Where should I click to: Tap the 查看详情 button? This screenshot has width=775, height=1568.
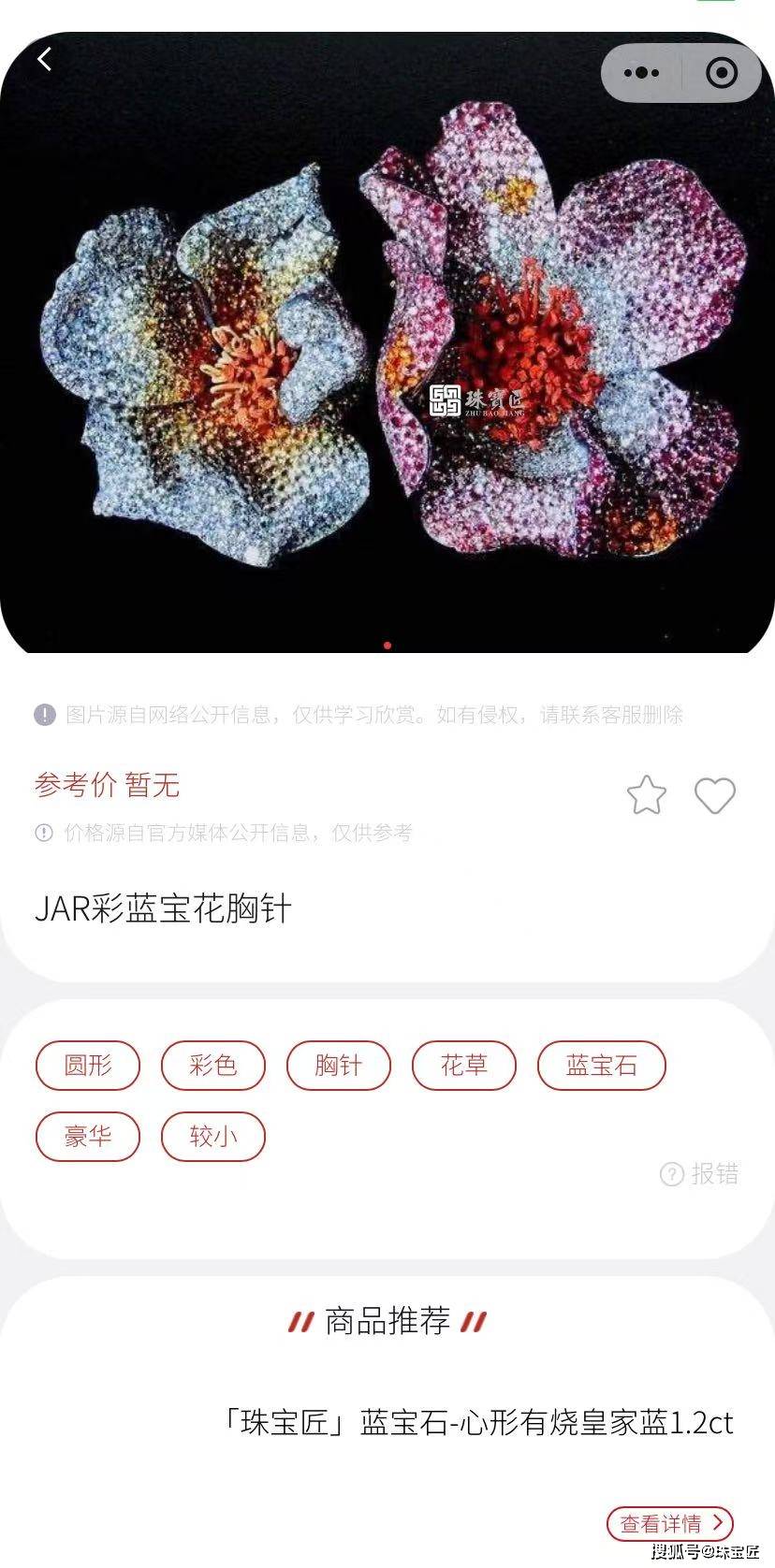click(670, 1523)
